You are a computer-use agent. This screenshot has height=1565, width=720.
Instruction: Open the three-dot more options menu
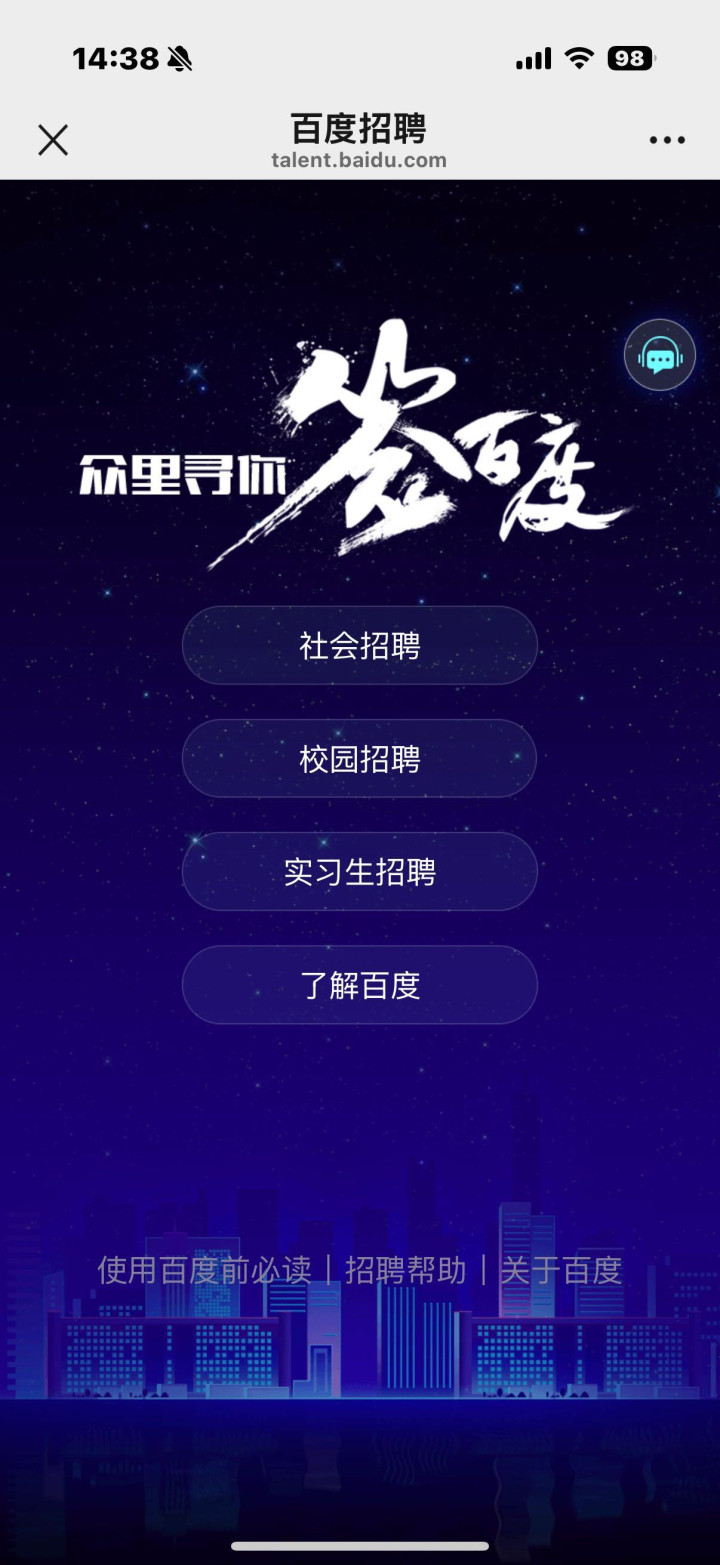point(667,140)
